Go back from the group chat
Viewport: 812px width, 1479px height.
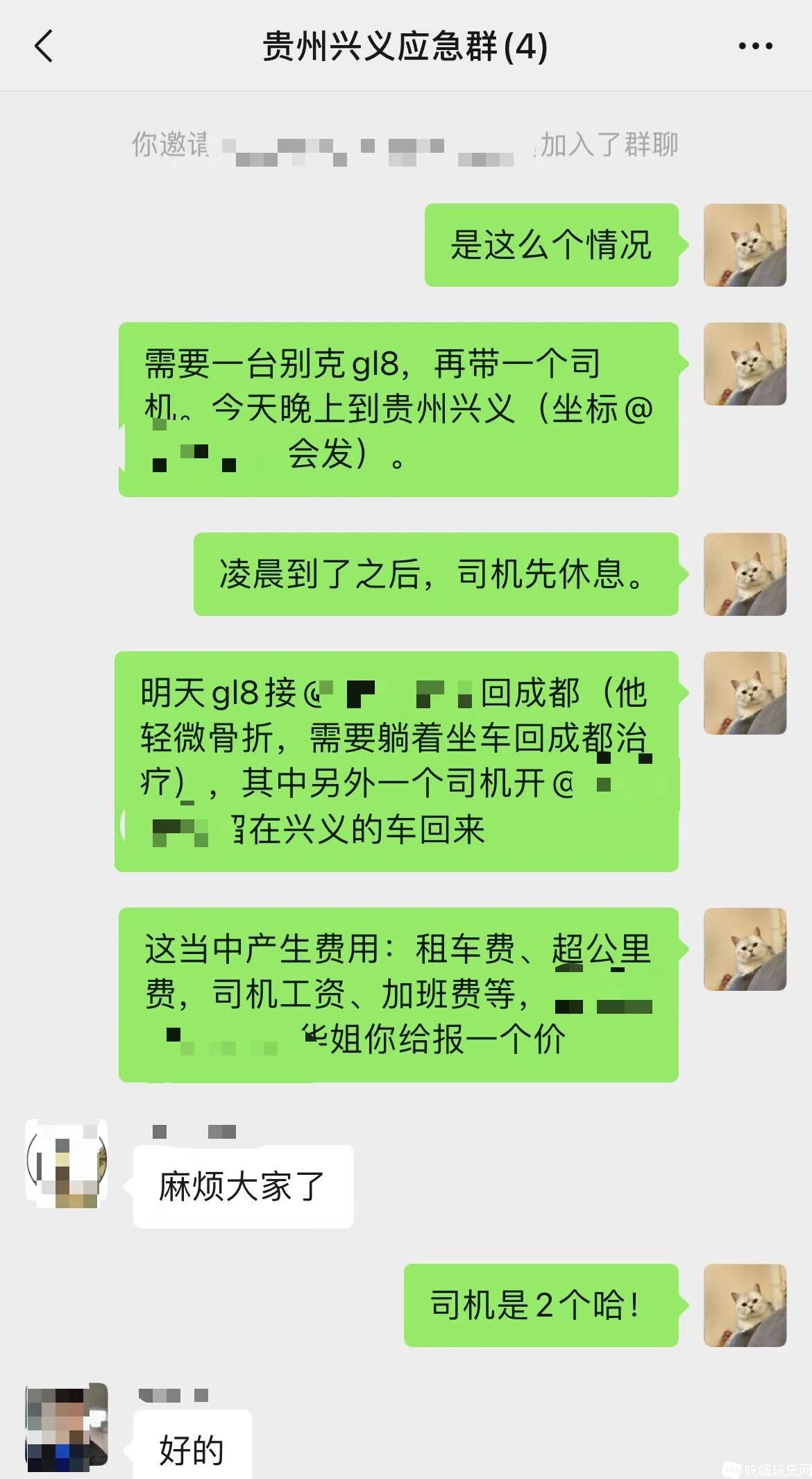point(44,47)
